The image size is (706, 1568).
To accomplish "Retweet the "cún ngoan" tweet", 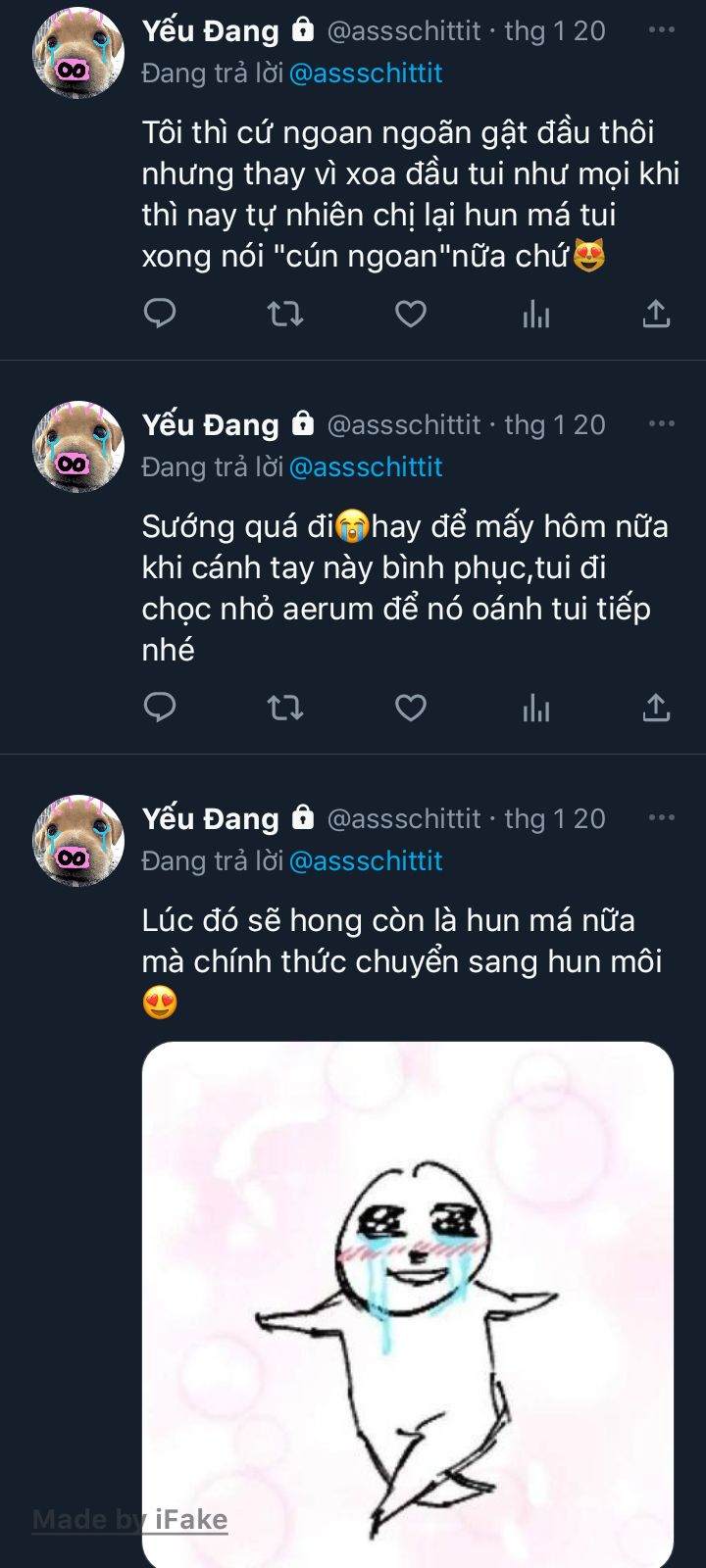I will 285,314.
